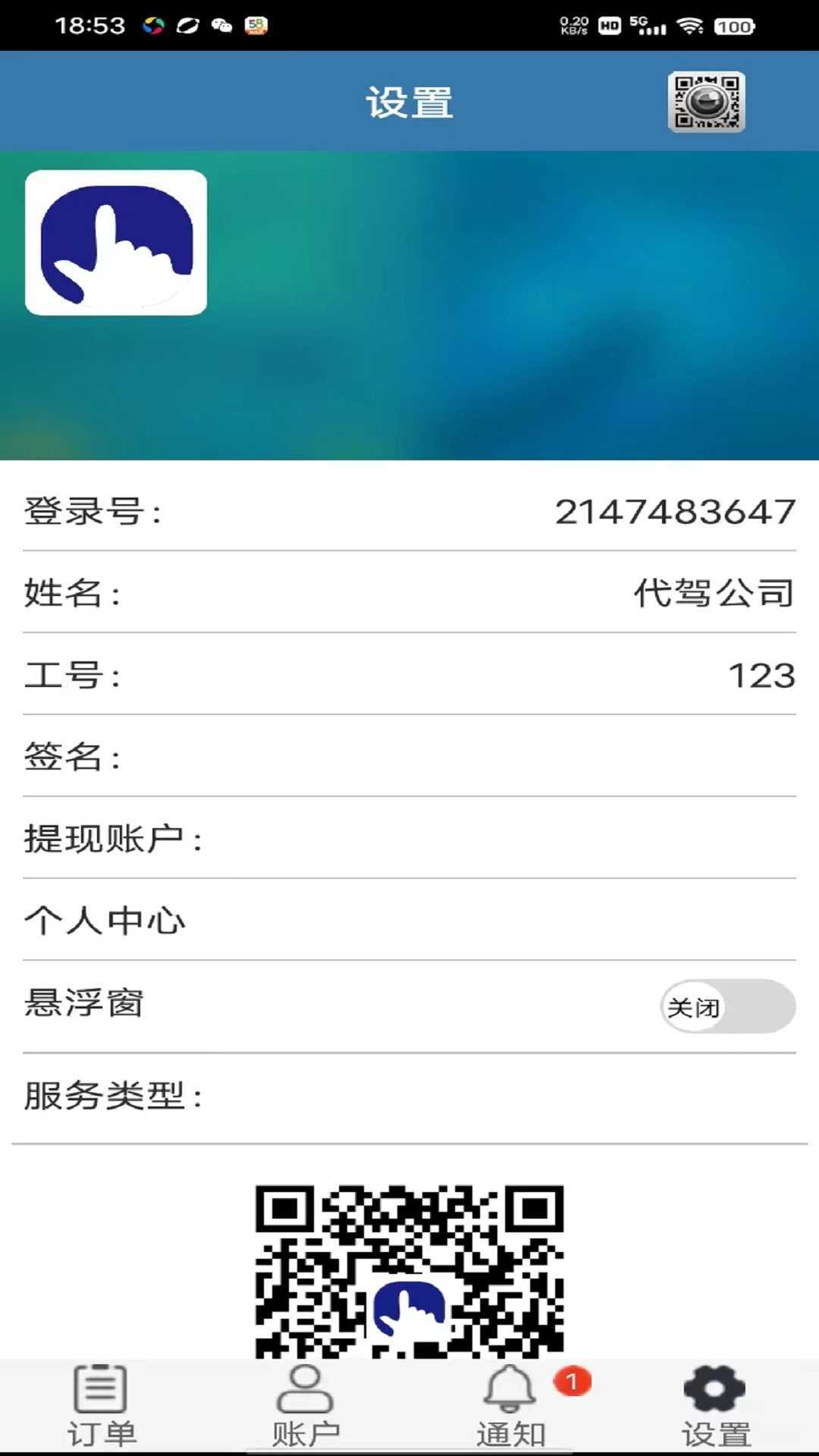Tap the QR scanner icon in the title bar
Image resolution: width=819 pixels, height=1456 pixels.
[x=707, y=102]
